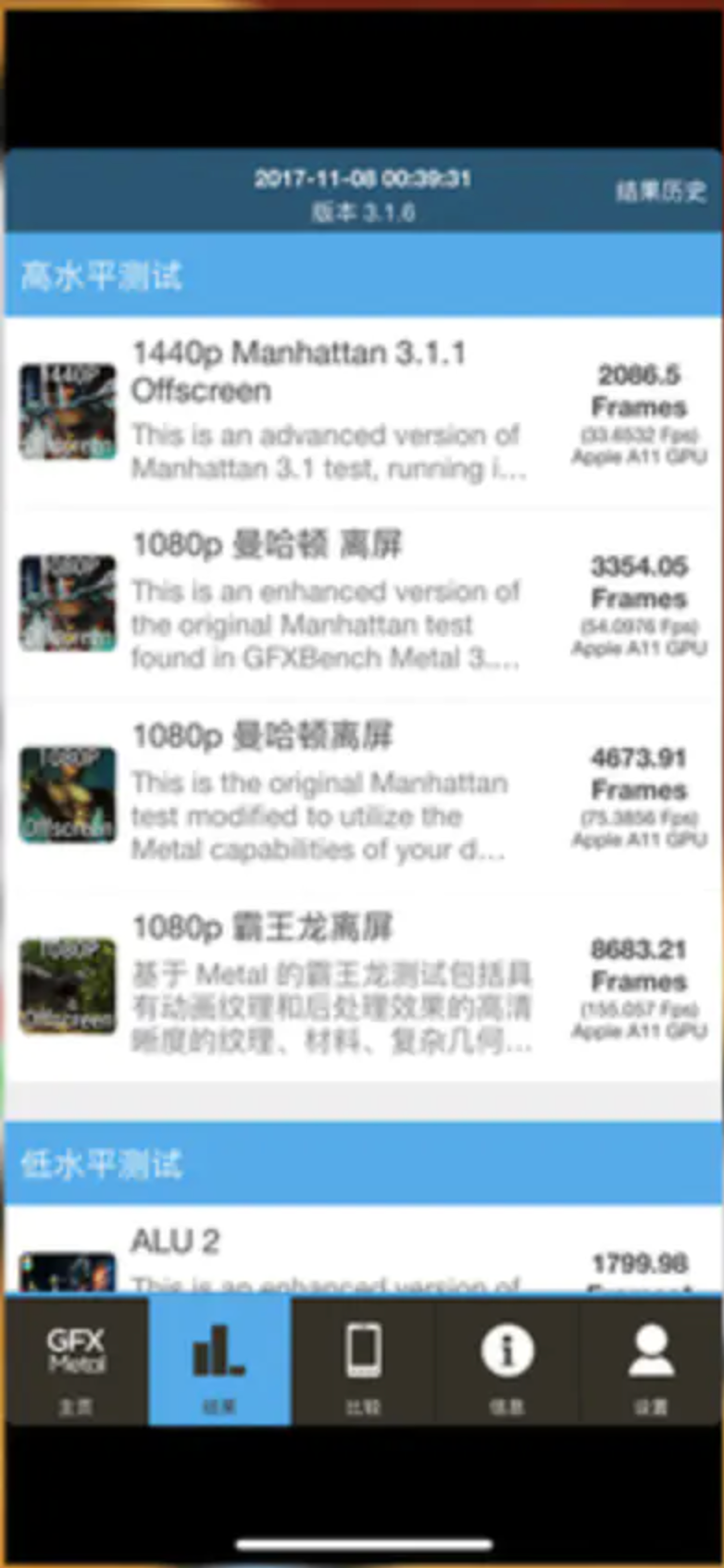Open the 结果历史 results history
The image size is (724, 1568).
point(660,192)
